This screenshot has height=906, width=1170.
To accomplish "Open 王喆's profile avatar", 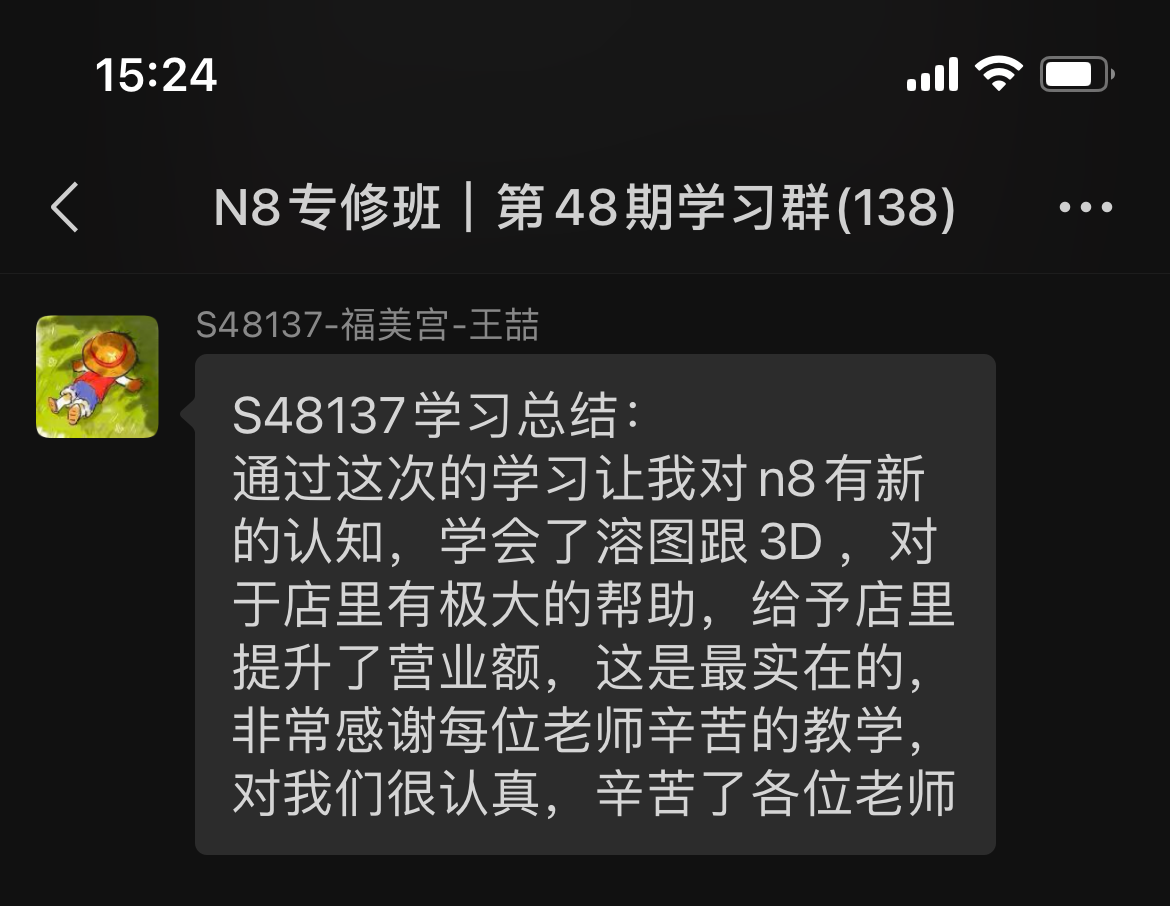I will (97, 377).
